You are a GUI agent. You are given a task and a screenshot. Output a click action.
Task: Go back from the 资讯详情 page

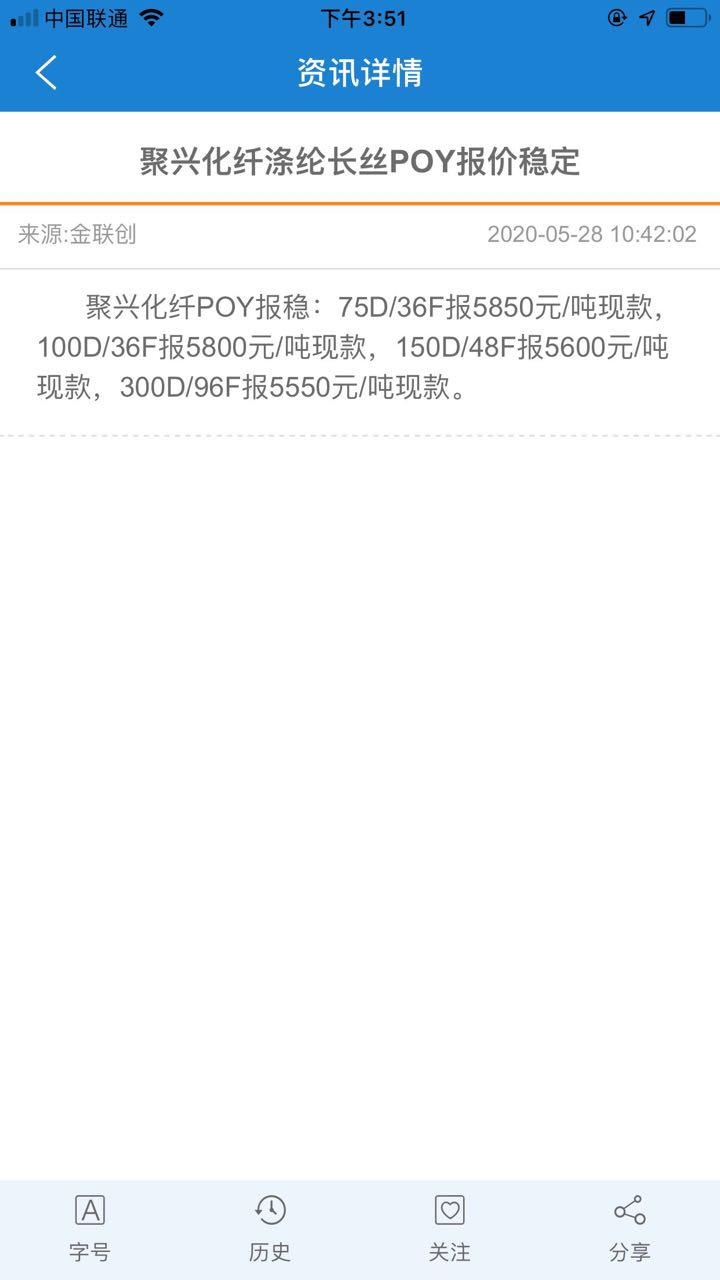point(46,73)
